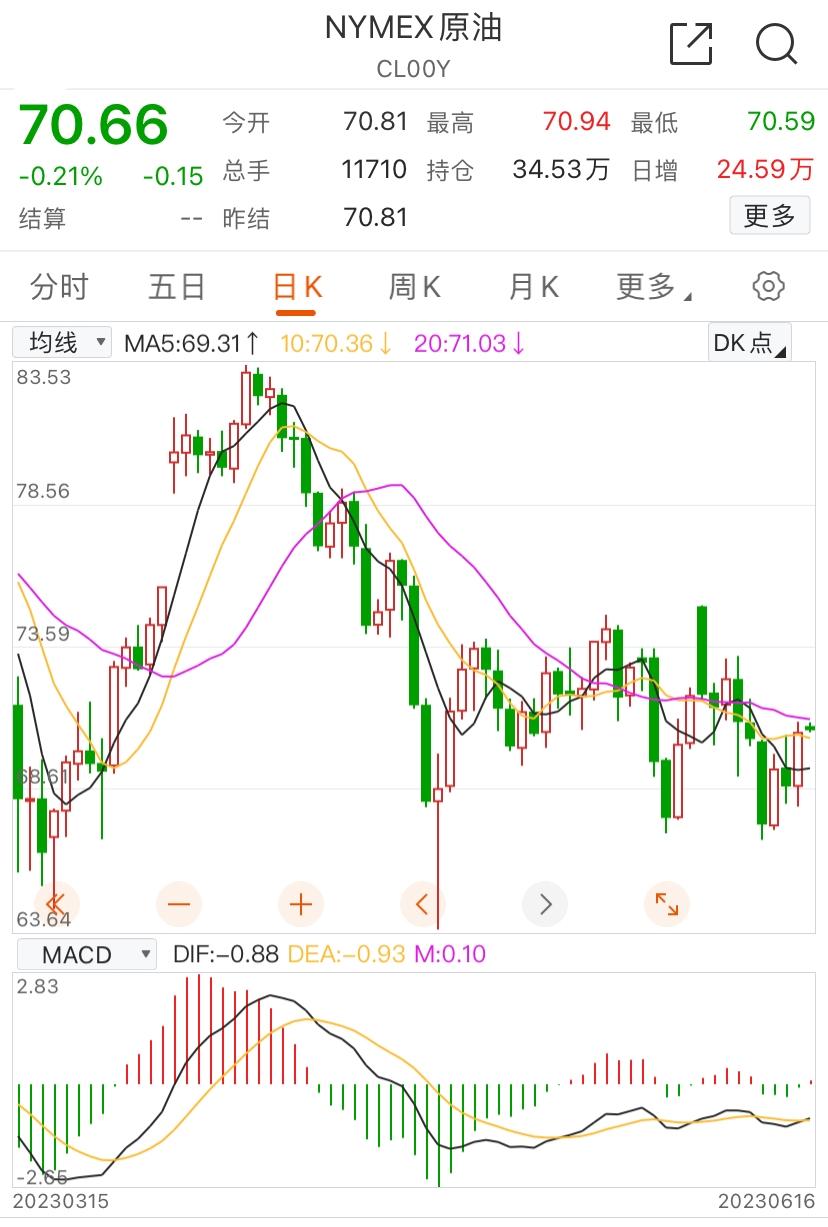
Task: Move chart one step left
Action: click(423, 905)
